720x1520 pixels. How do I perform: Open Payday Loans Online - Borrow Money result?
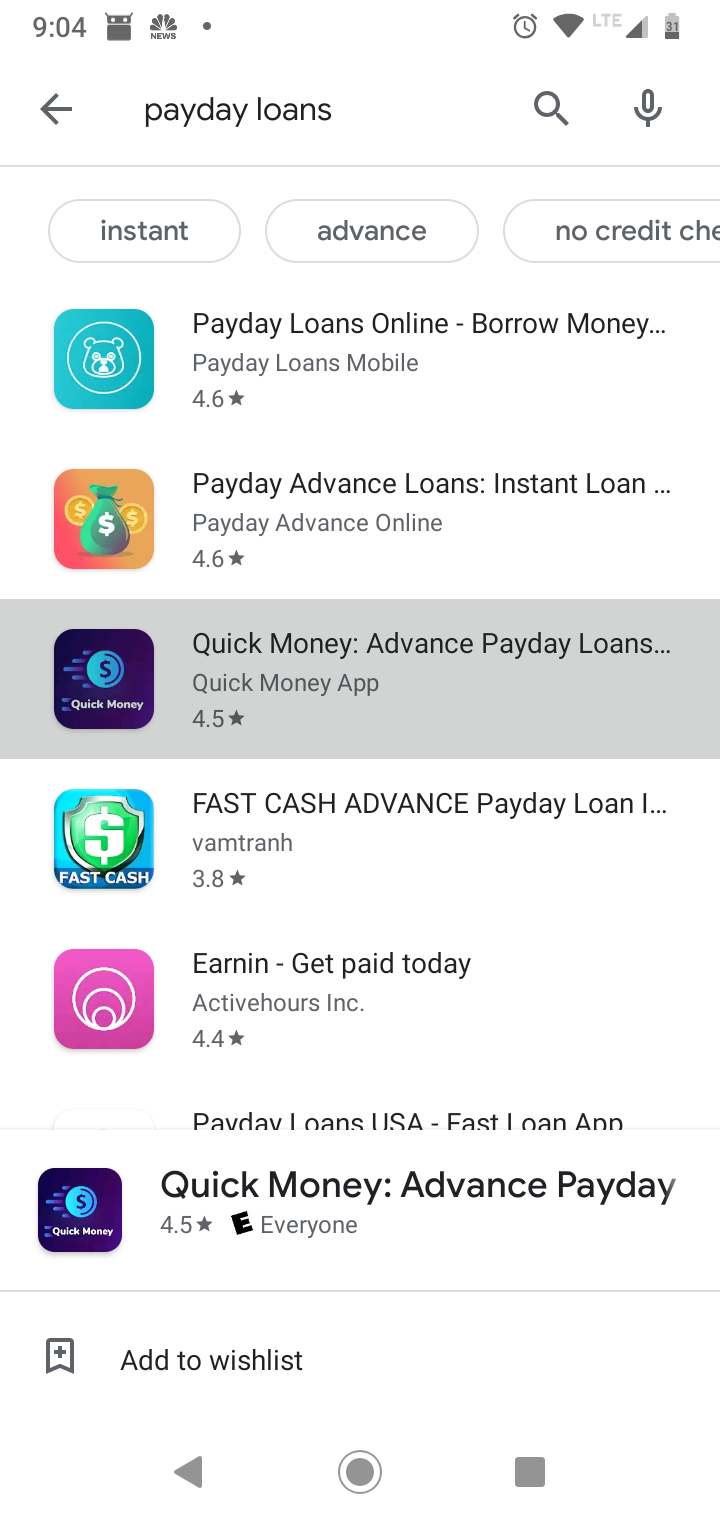360,359
